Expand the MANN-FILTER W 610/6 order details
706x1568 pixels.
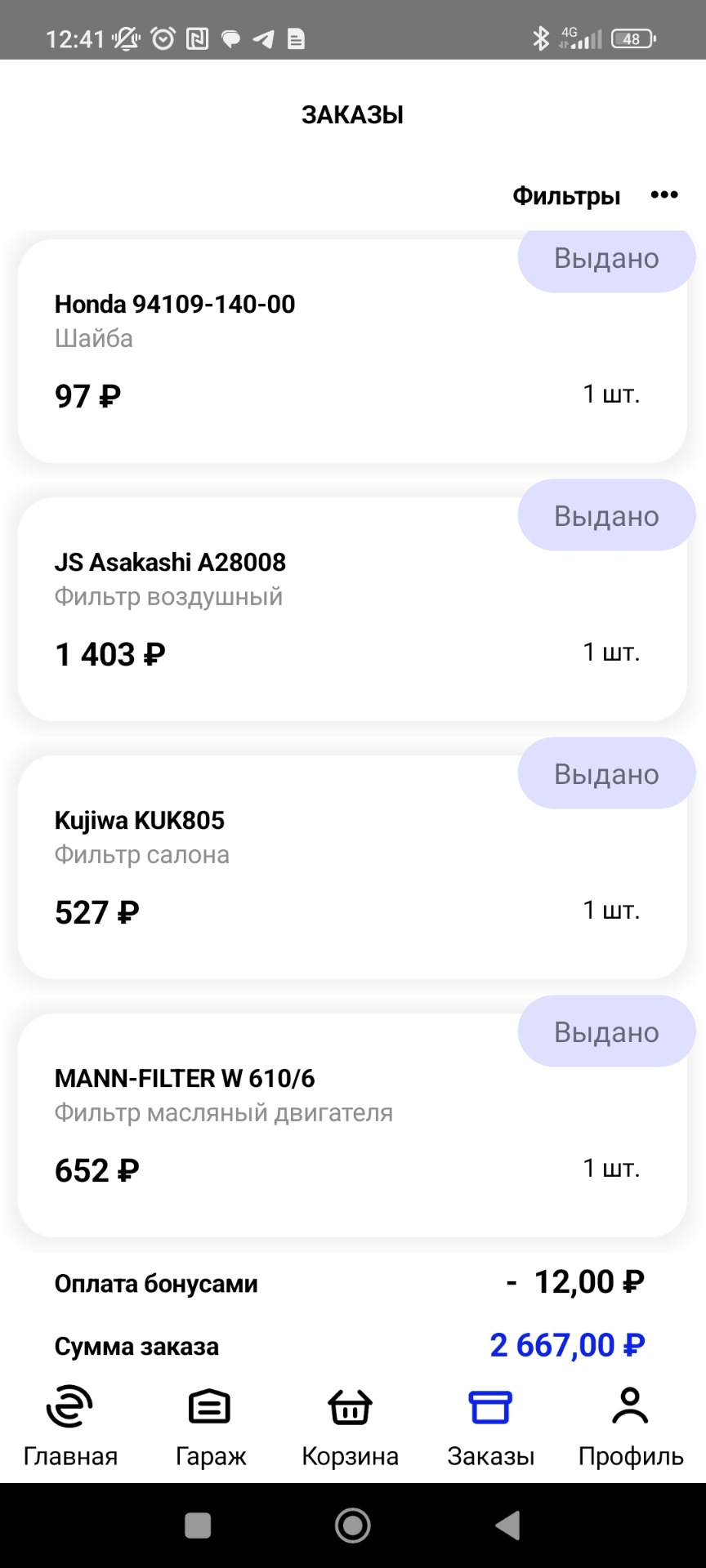[351, 1119]
